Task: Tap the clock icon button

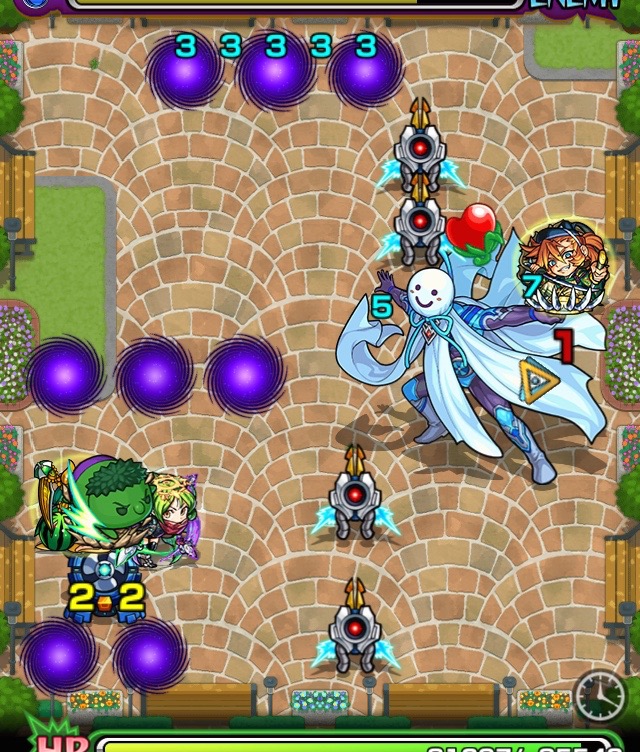Action: click(x=600, y=697)
